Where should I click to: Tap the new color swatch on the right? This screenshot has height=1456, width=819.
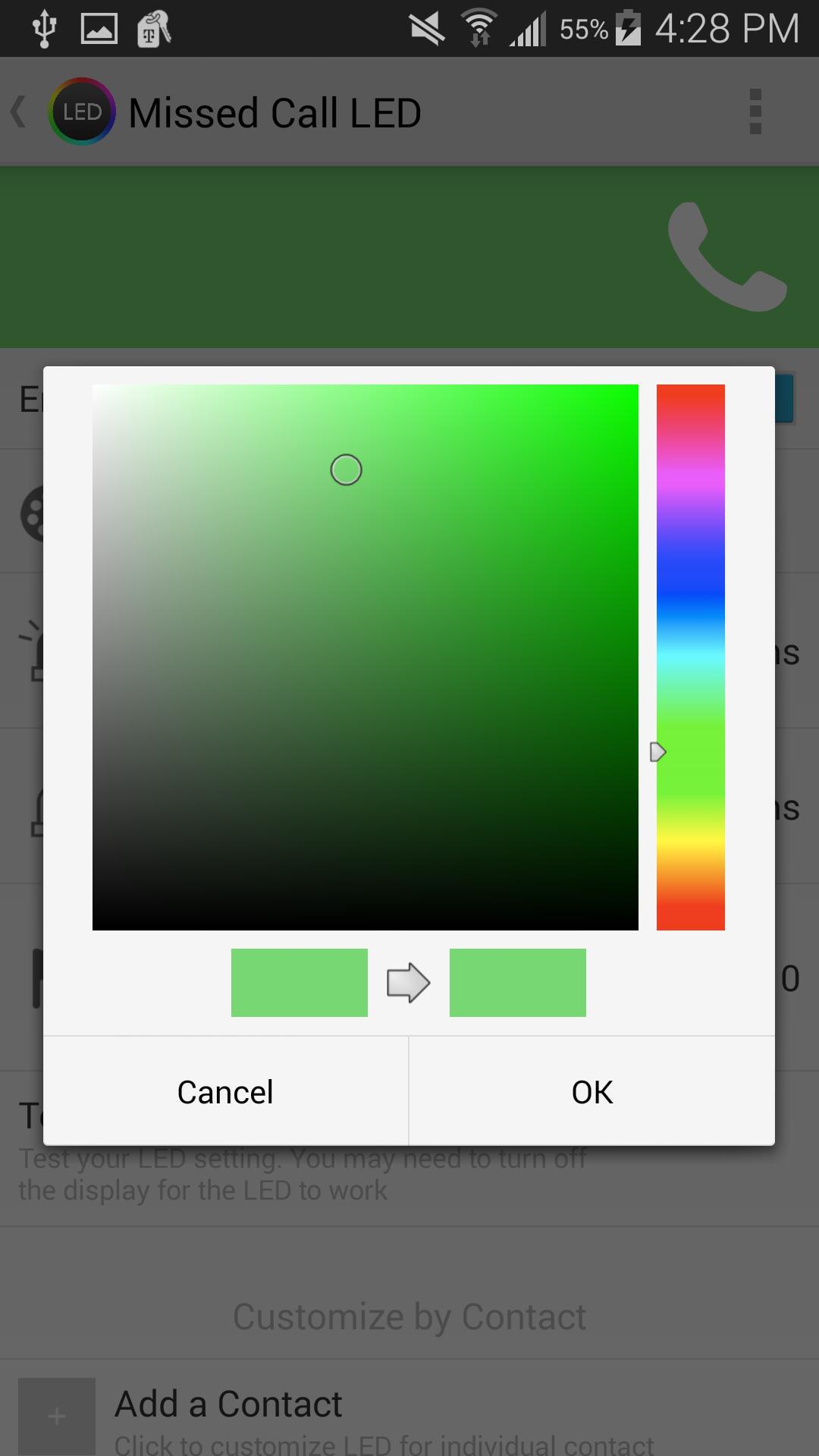click(x=518, y=982)
